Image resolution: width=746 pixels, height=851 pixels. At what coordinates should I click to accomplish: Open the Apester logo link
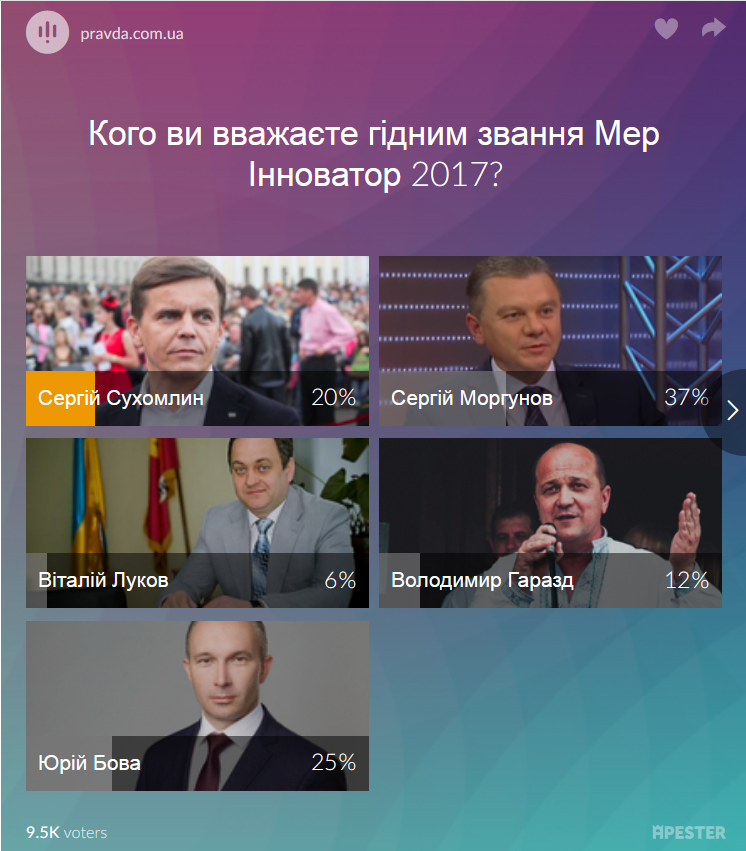tap(688, 832)
